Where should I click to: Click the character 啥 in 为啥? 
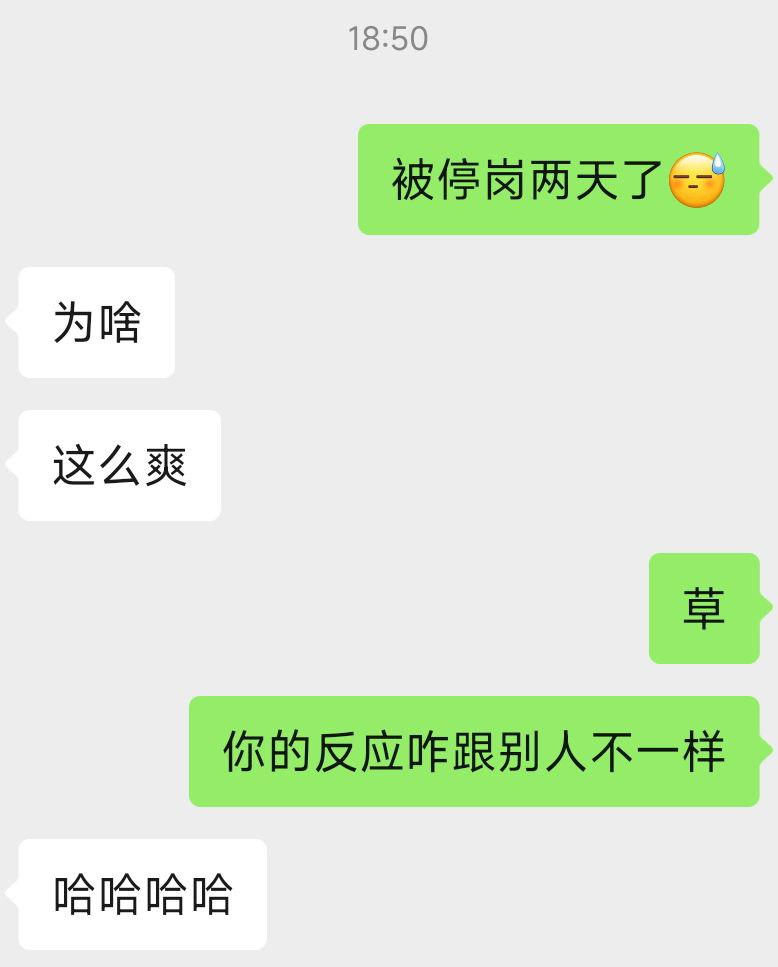(x=122, y=322)
